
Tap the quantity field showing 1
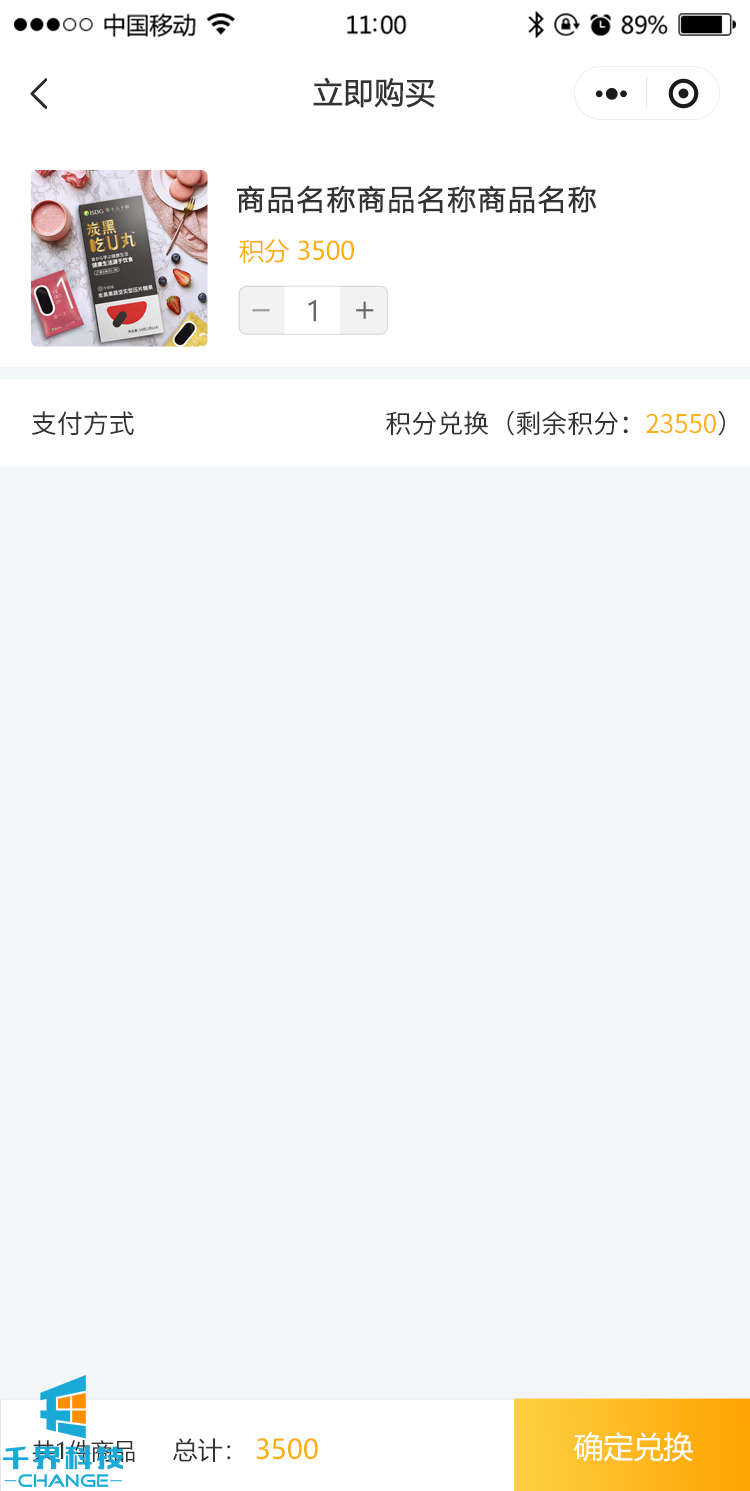tap(313, 311)
